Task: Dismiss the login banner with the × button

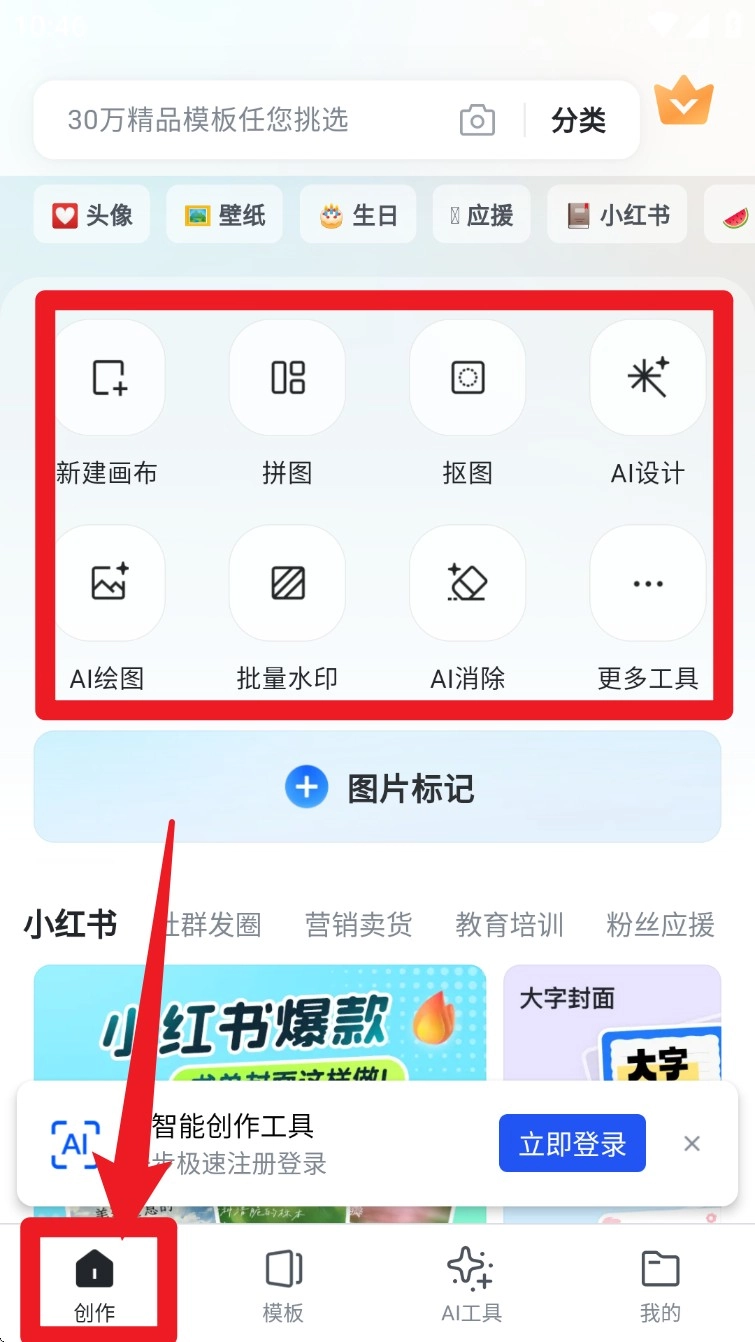Action: (692, 1143)
